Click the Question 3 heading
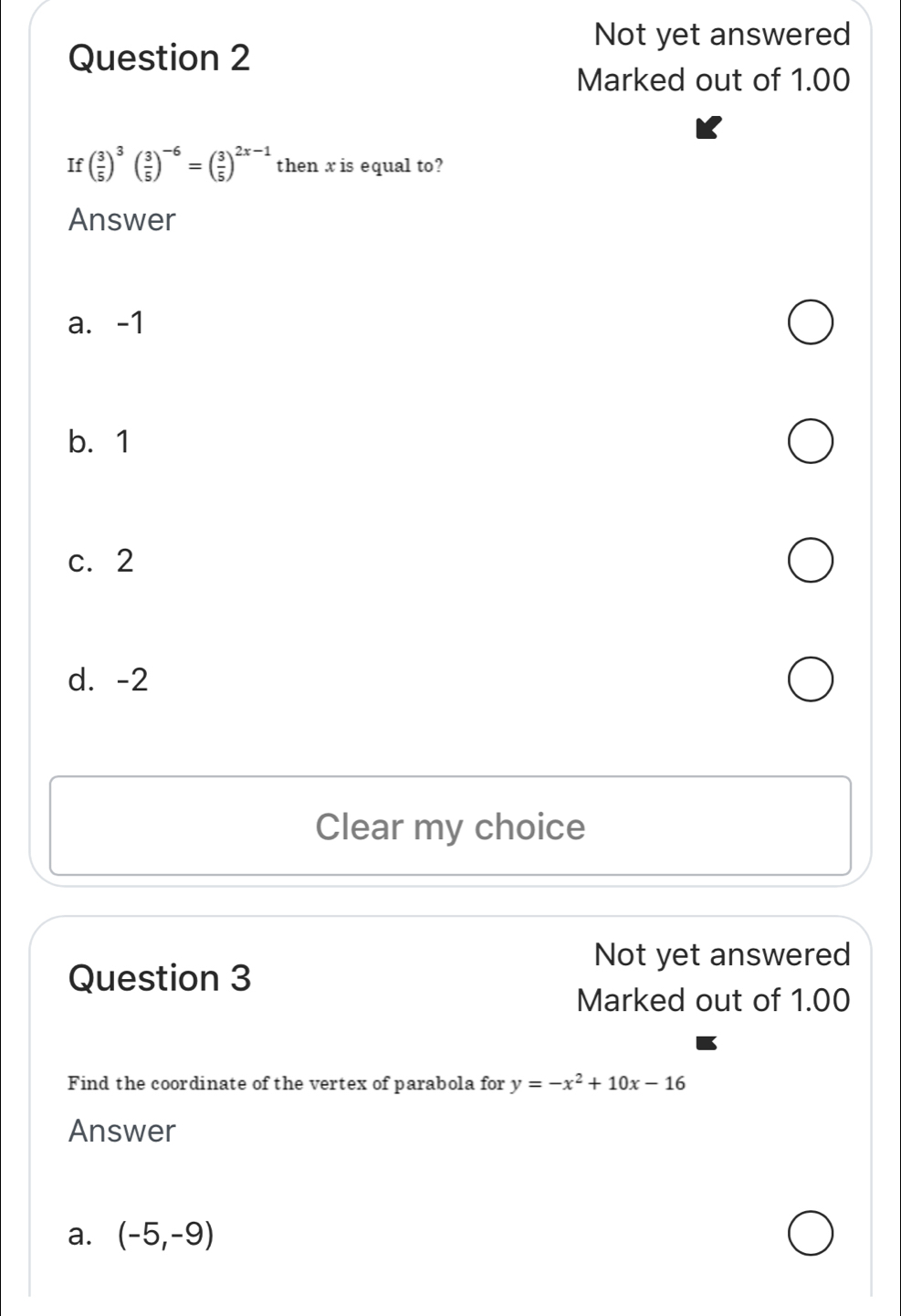The height and width of the screenshot is (1316, 901). point(161,978)
